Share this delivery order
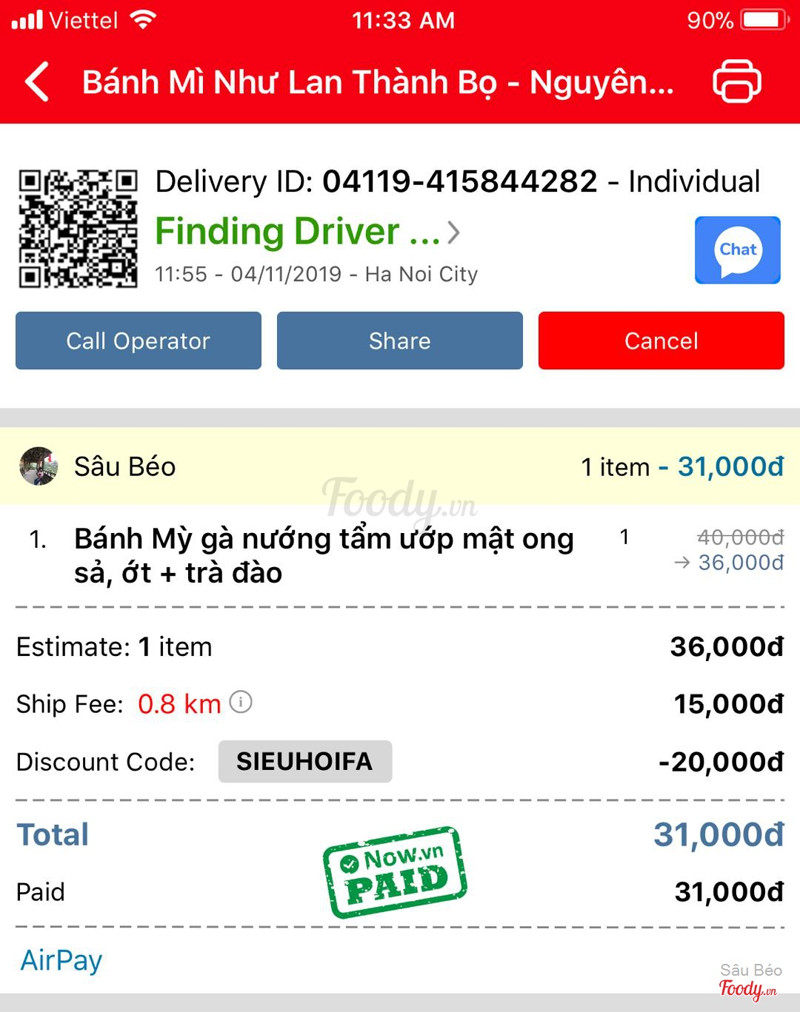 coord(399,341)
